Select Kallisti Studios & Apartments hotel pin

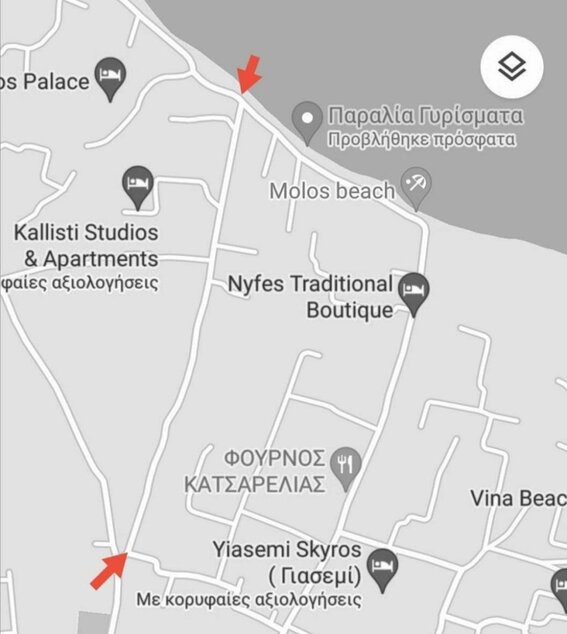138,188
